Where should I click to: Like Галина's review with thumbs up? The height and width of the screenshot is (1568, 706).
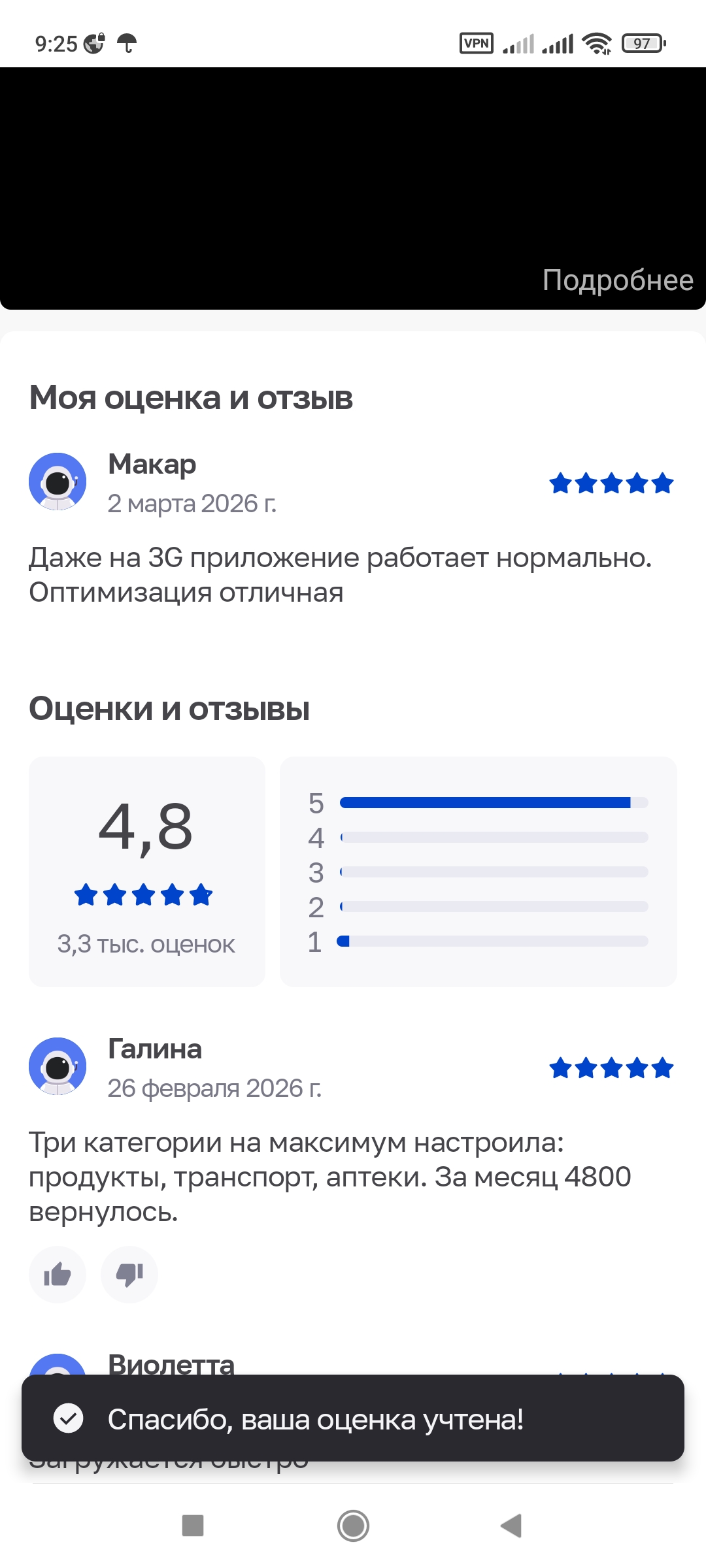[x=58, y=1275]
